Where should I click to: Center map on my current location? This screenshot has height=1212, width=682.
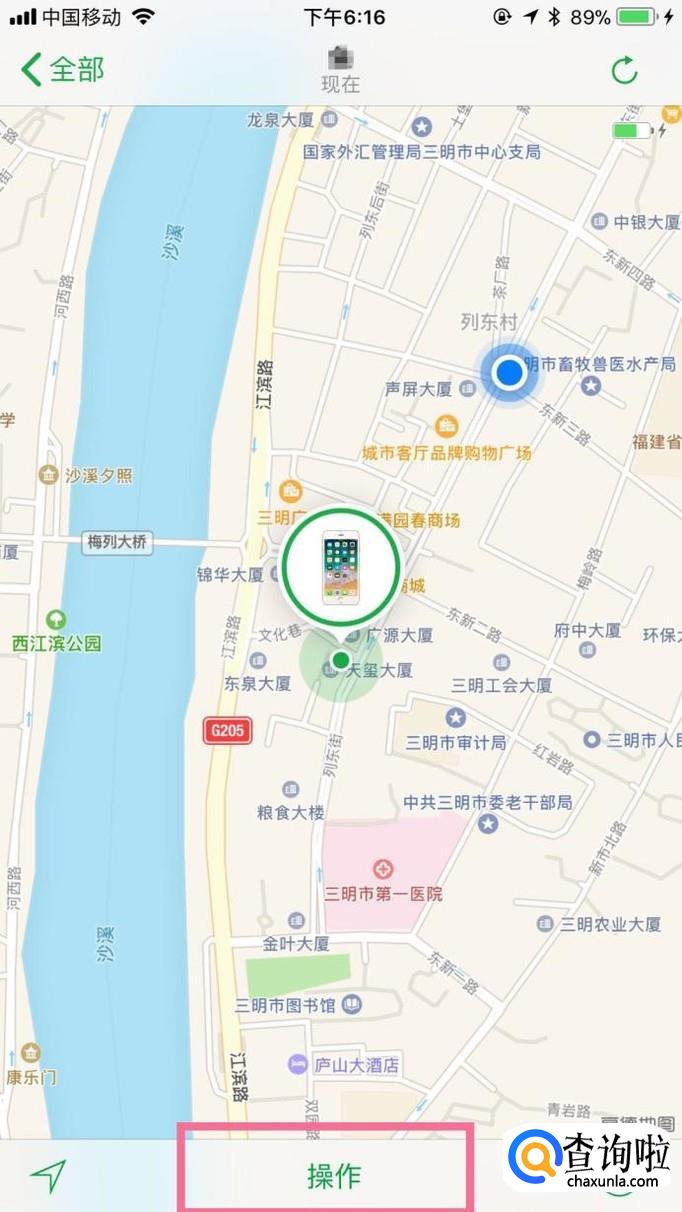47,1177
